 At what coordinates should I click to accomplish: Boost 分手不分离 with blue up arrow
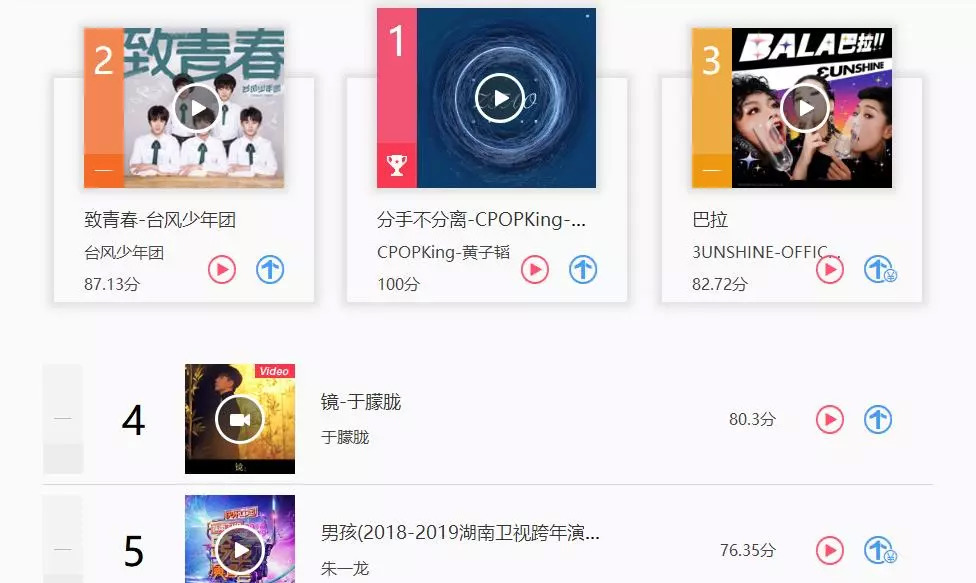[583, 270]
